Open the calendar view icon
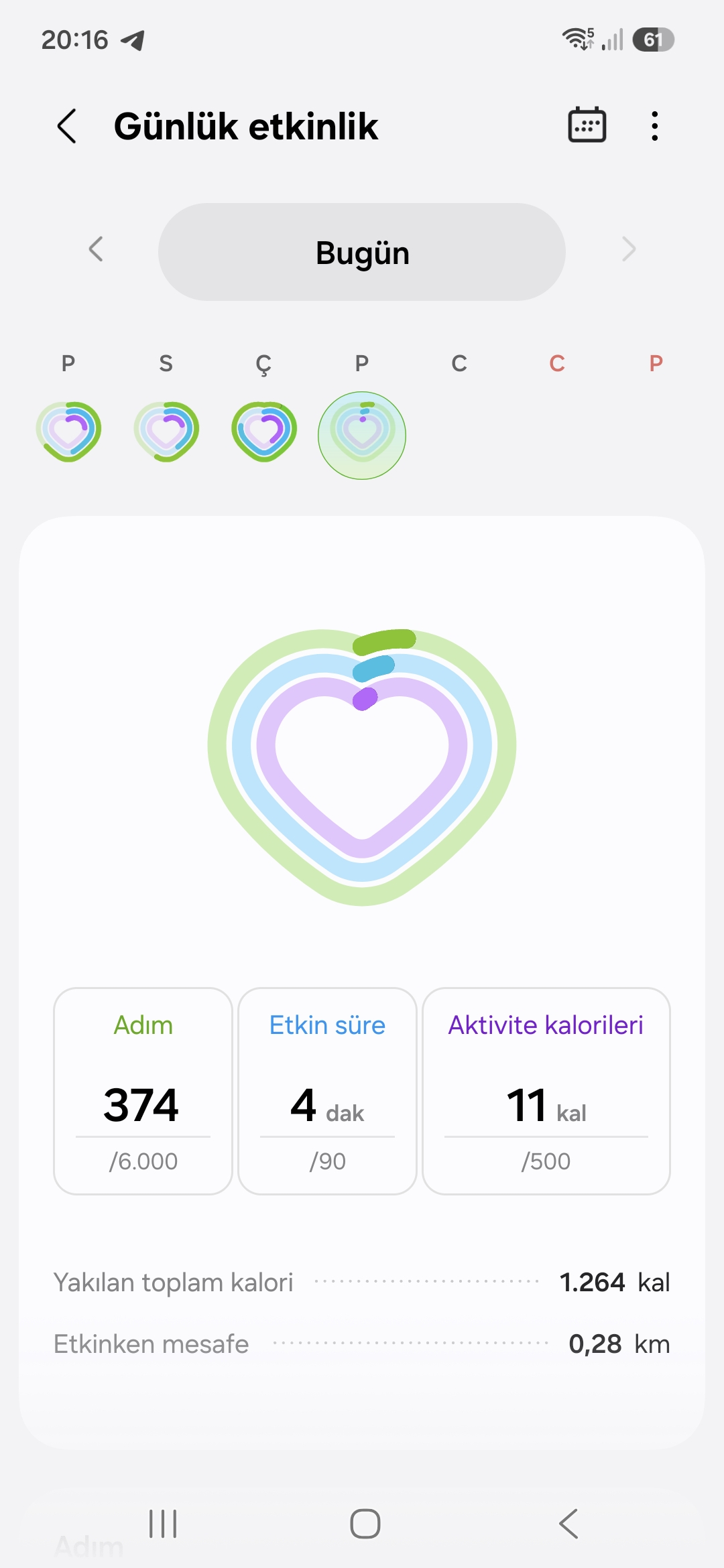 point(587,125)
